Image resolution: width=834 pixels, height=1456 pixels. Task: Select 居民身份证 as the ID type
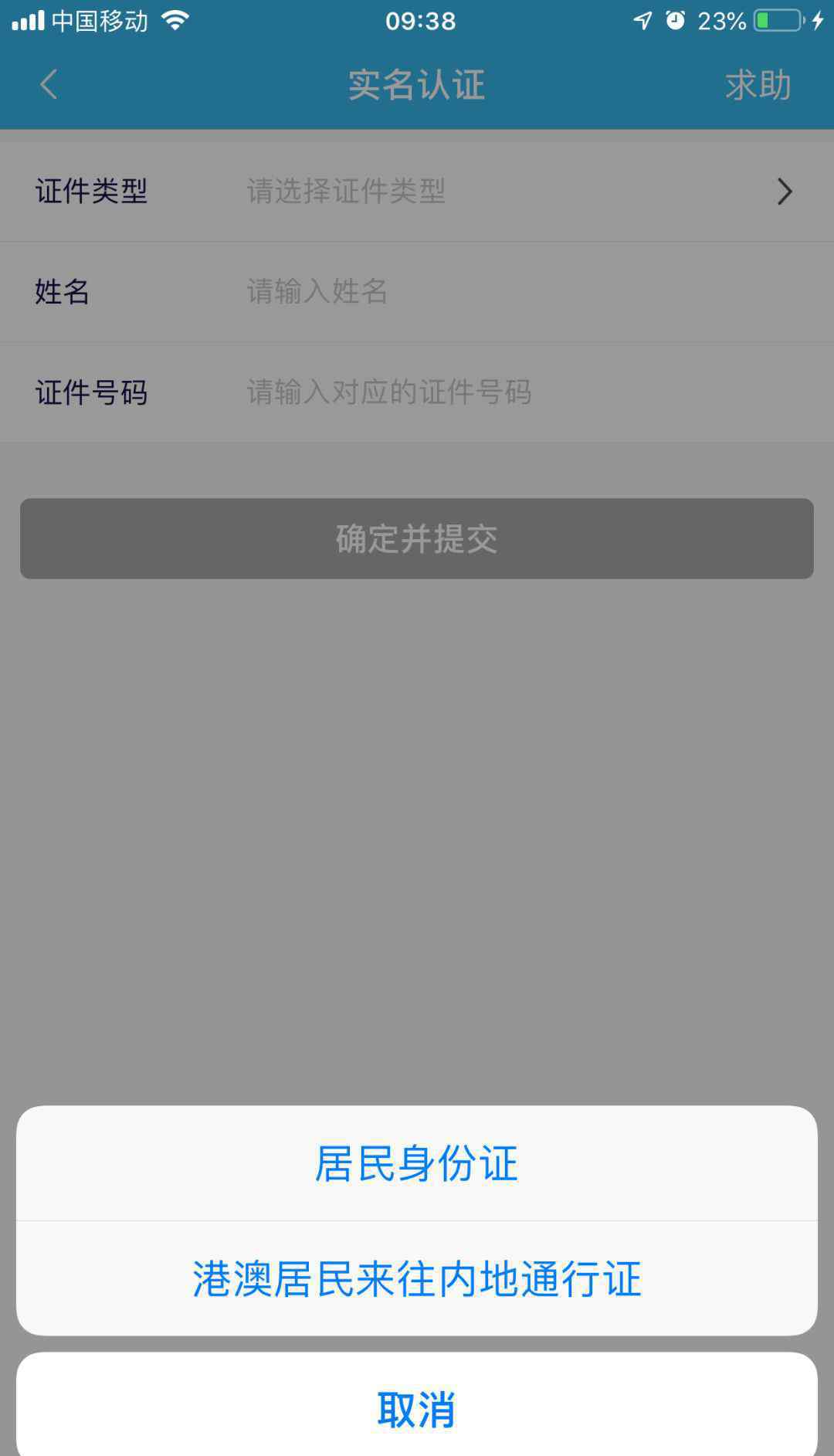coord(416,1163)
